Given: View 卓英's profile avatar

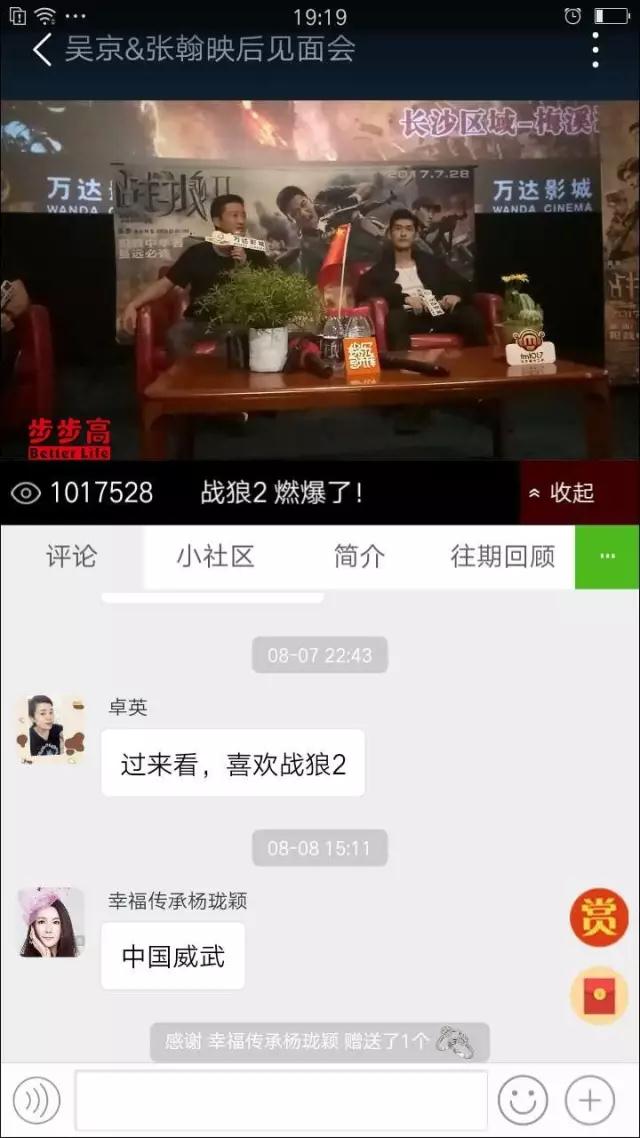Looking at the screenshot, I should click(x=50, y=729).
